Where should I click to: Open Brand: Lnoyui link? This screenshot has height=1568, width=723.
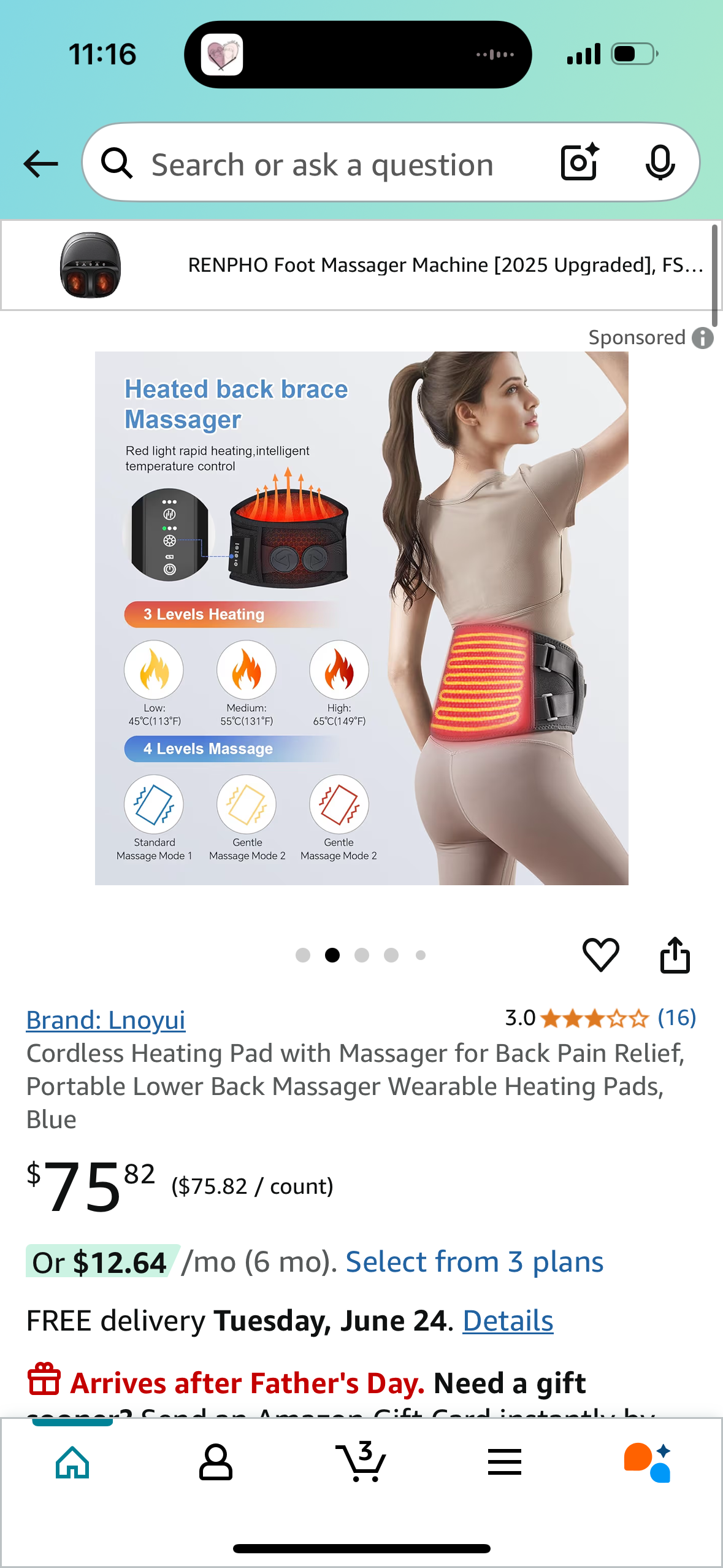[x=105, y=1020]
